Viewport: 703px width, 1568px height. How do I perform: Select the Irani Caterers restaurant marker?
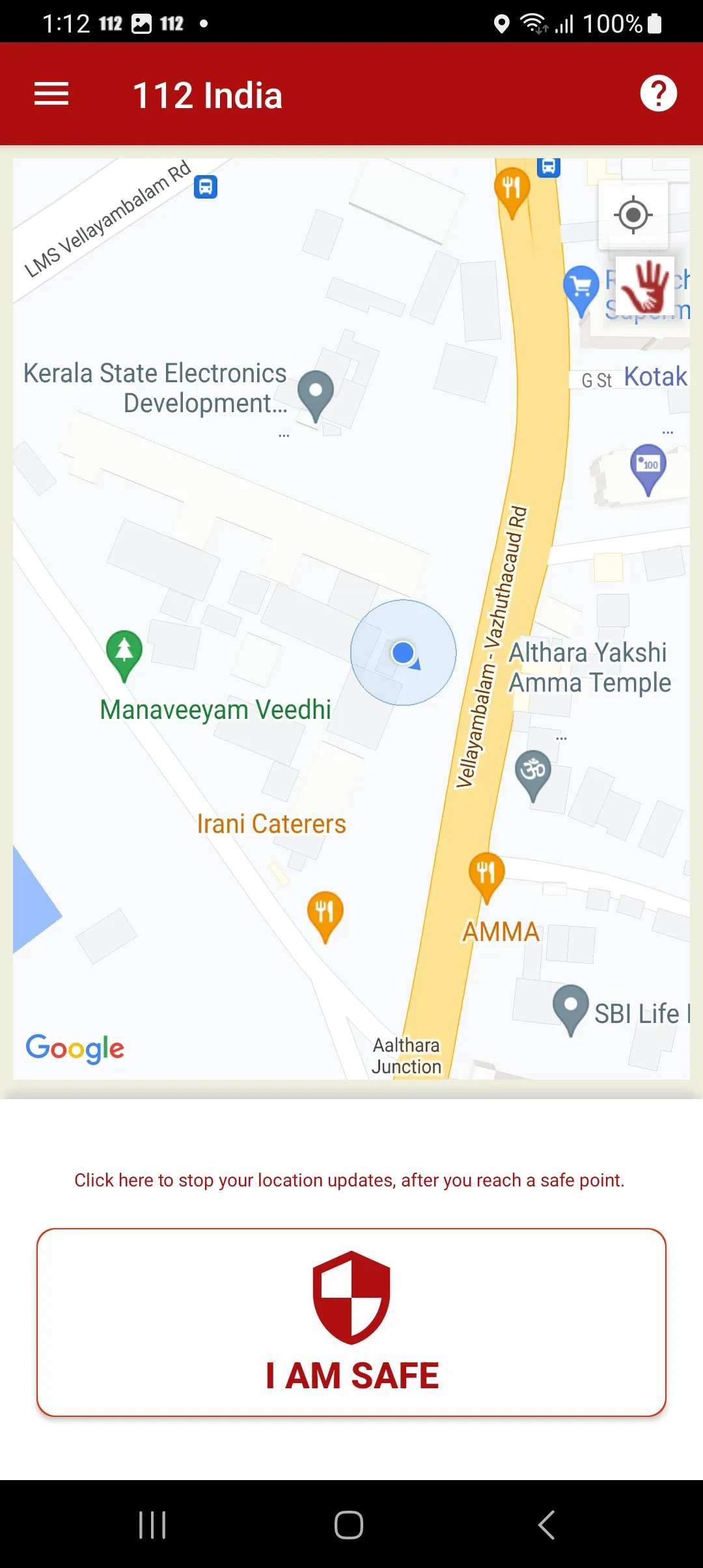(325, 913)
